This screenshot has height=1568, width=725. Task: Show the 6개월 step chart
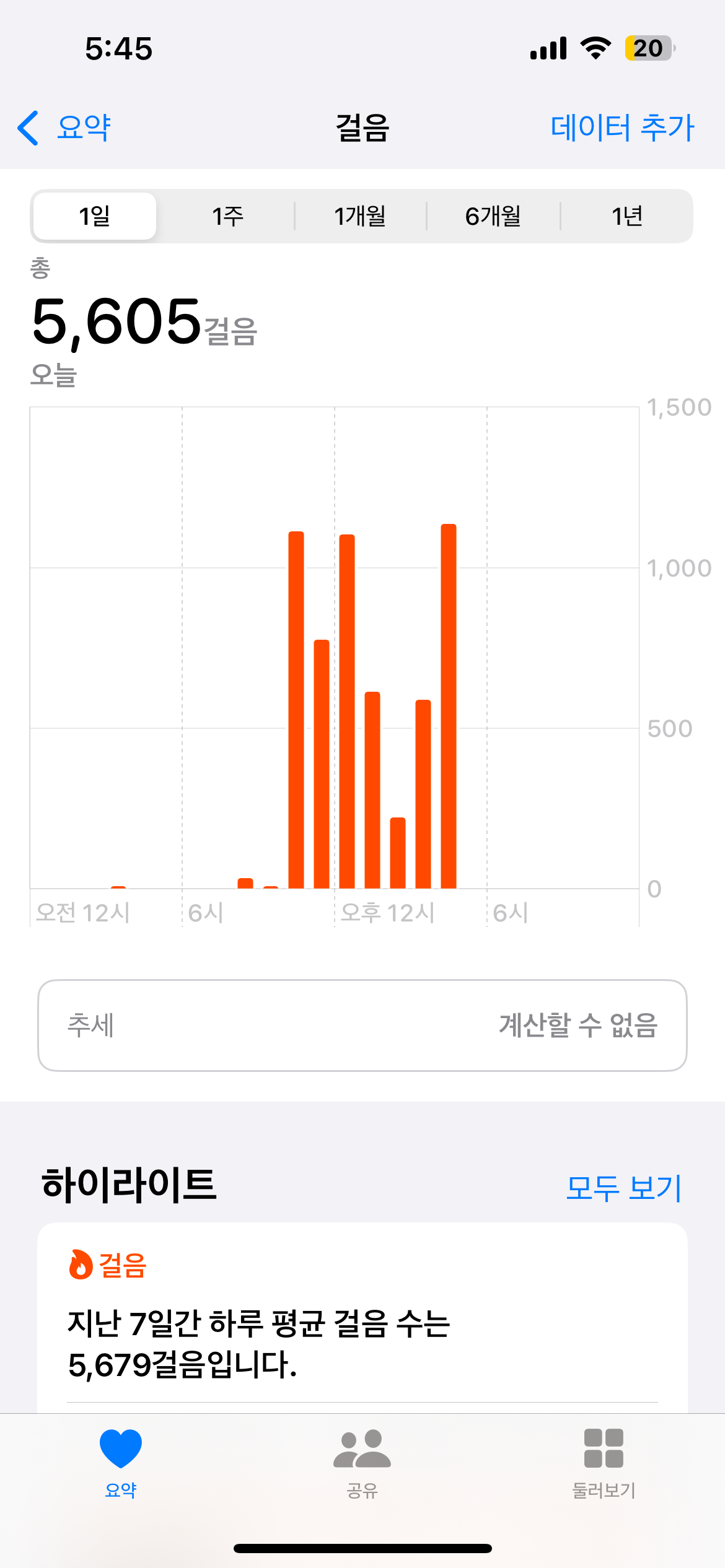(x=493, y=216)
